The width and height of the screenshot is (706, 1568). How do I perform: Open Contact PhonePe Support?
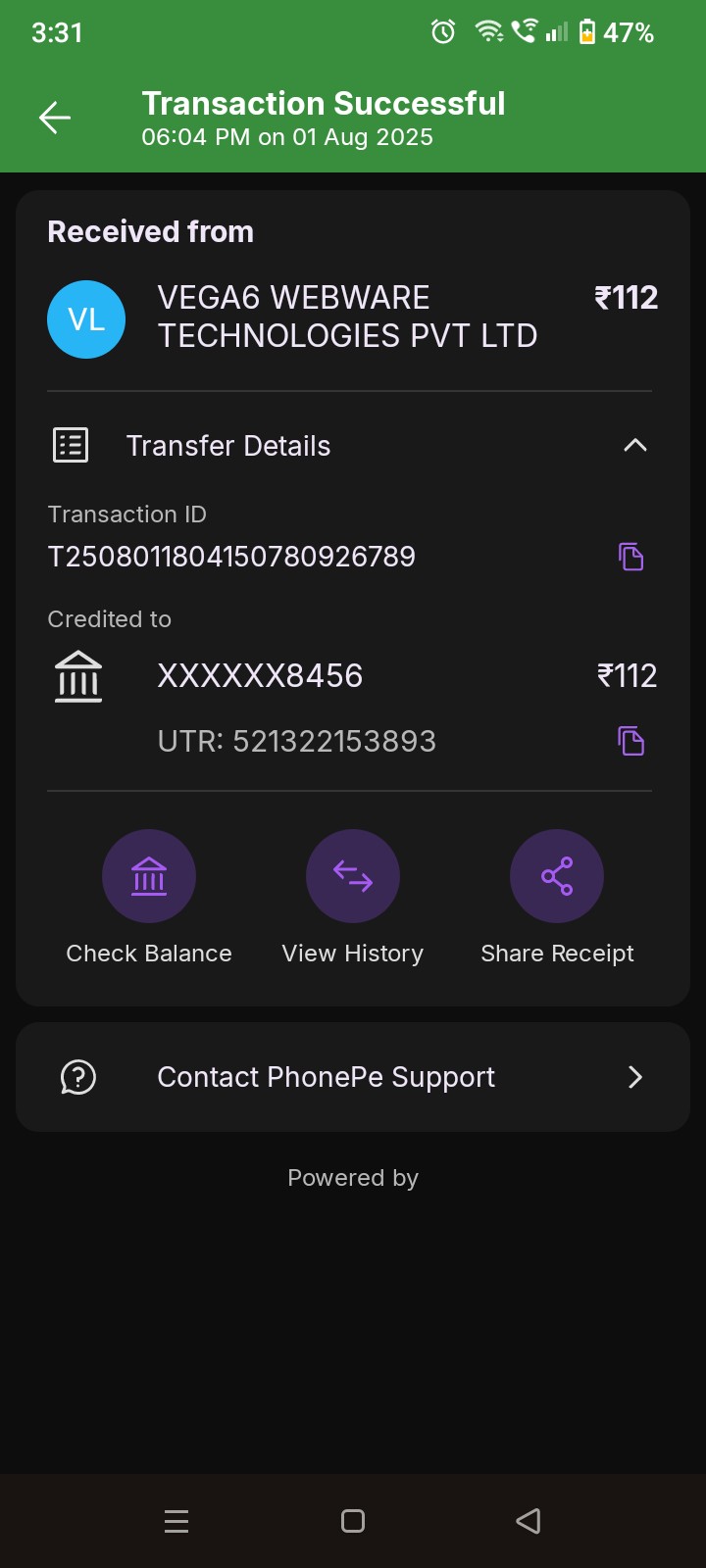point(353,1077)
